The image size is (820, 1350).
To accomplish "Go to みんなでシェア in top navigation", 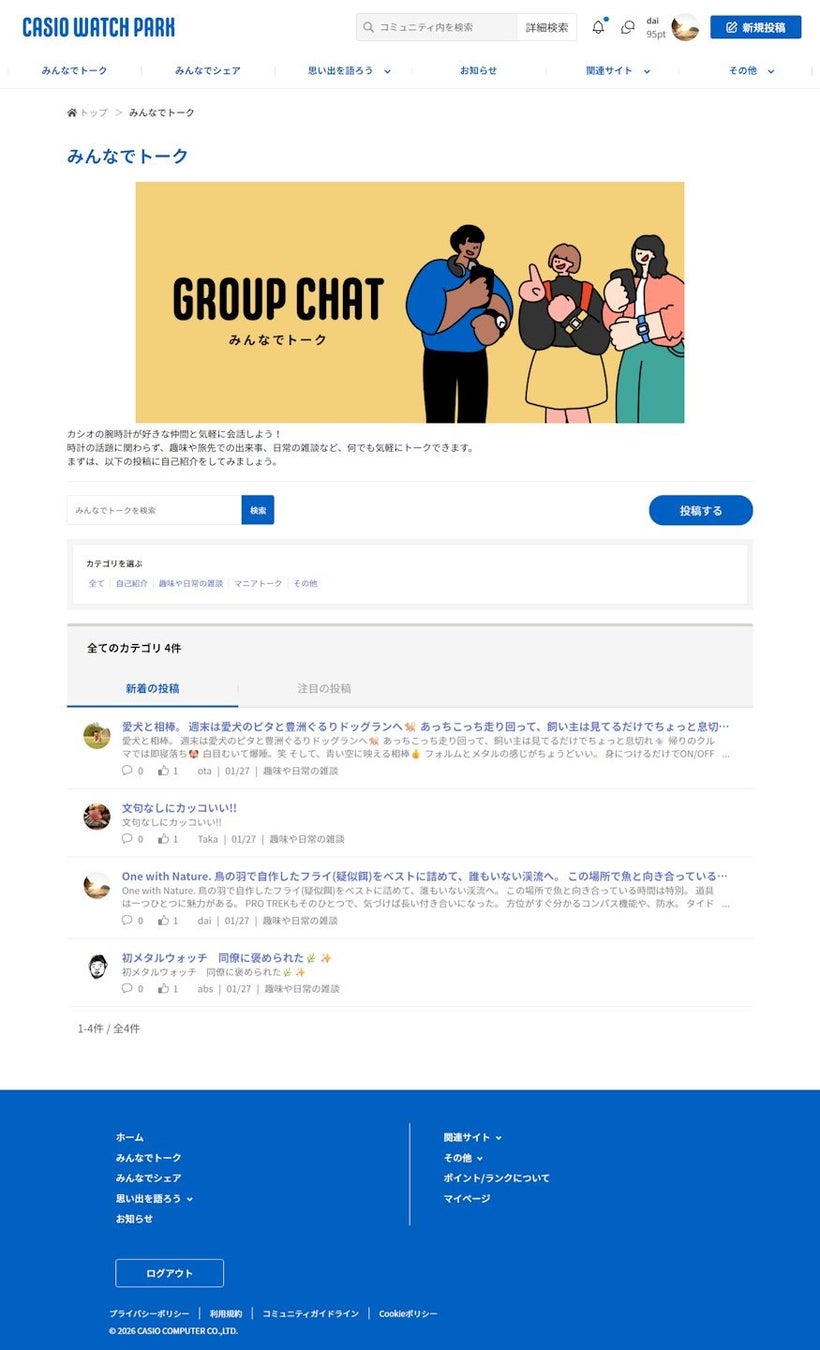I will click(207, 71).
